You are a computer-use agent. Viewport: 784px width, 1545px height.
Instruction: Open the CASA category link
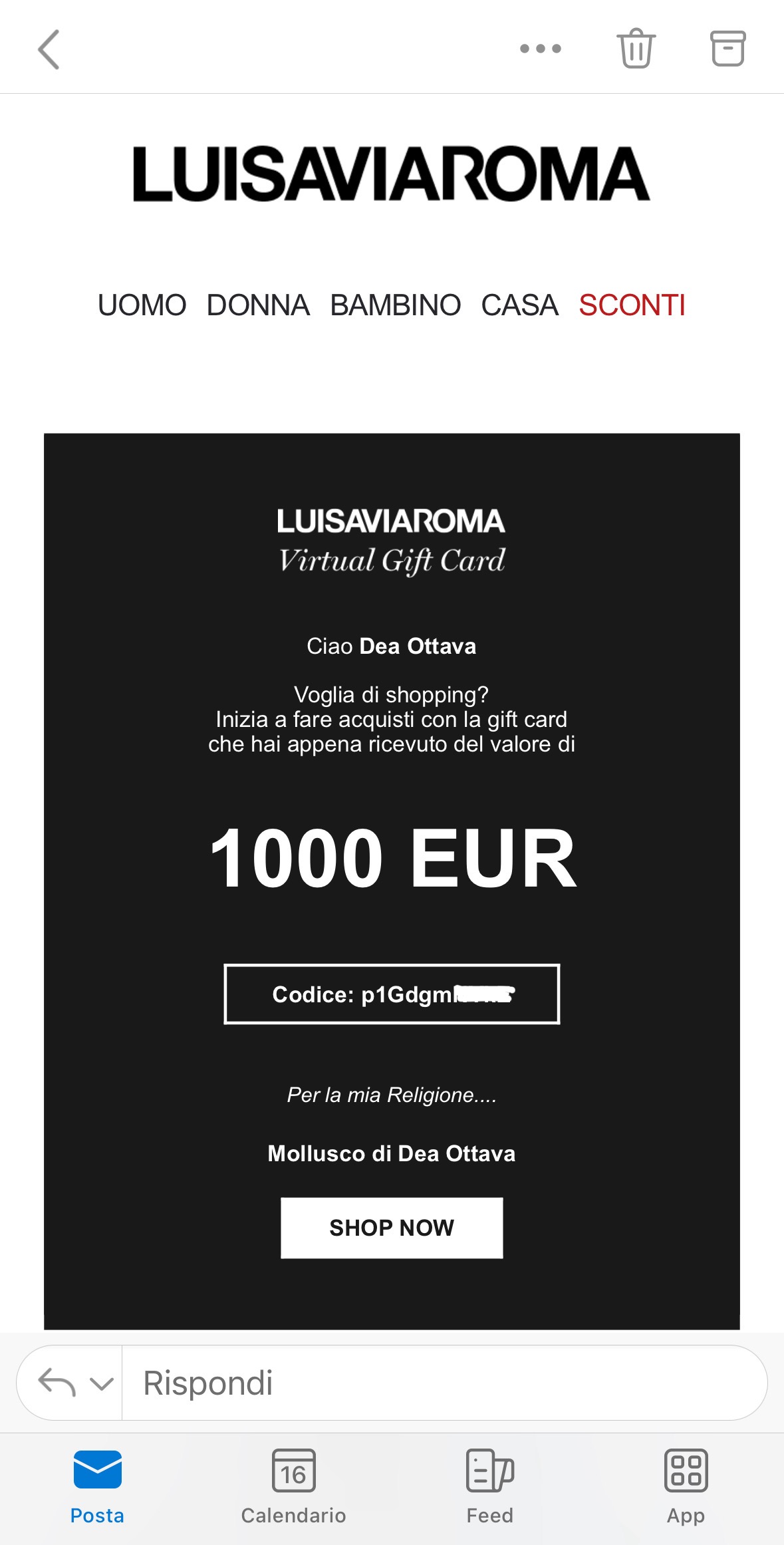point(519,305)
